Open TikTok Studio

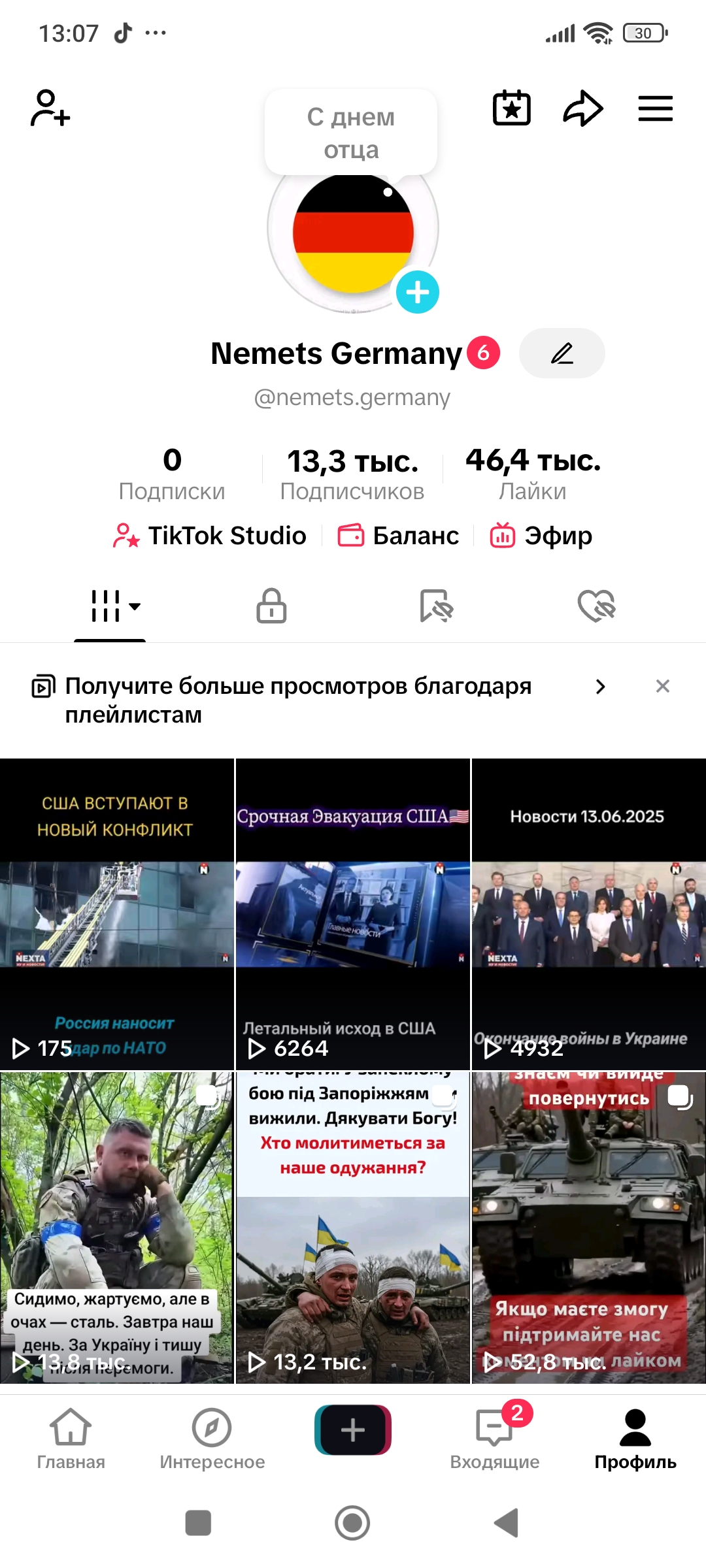209,536
